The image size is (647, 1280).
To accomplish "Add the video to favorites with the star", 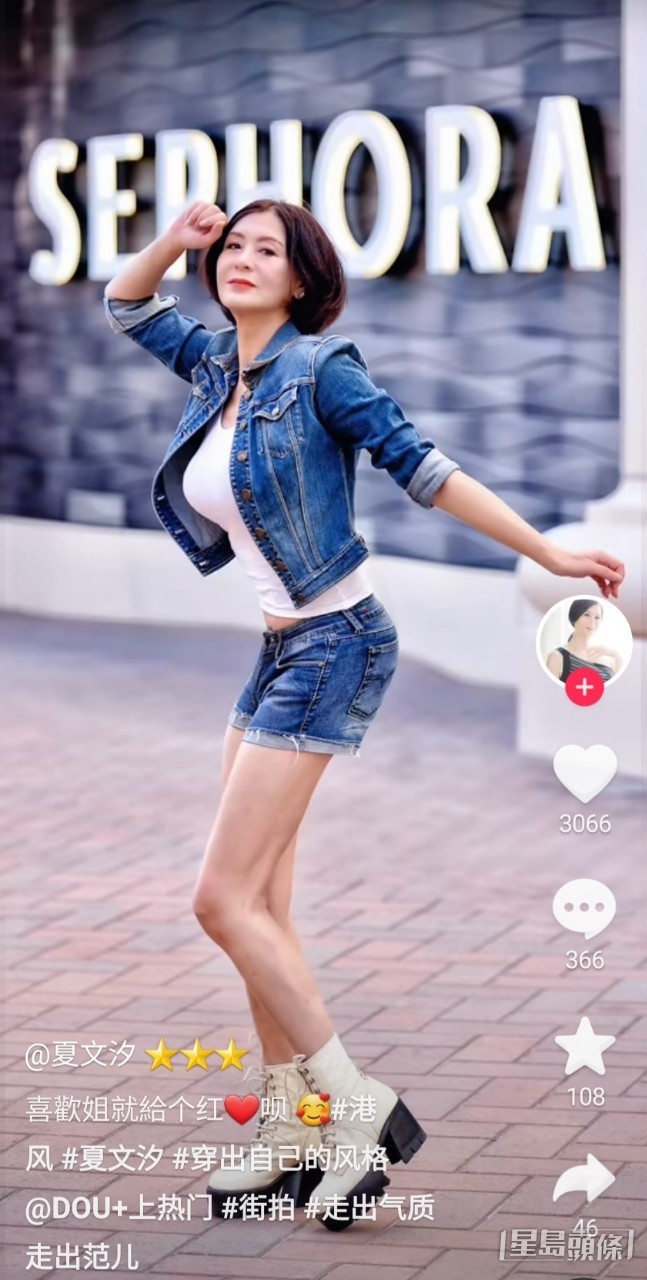I will tap(585, 1047).
